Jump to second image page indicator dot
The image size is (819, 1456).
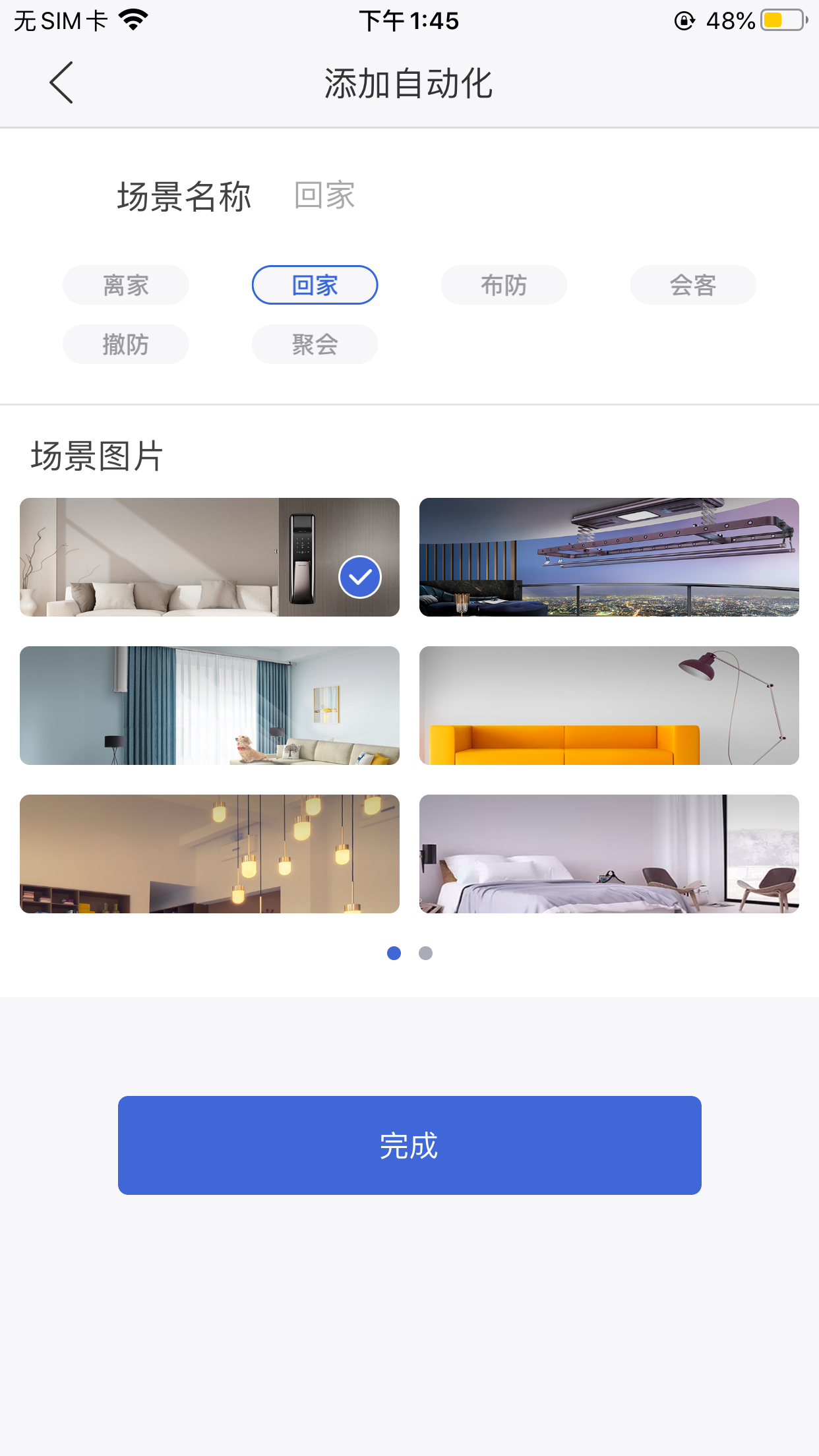point(426,953)
